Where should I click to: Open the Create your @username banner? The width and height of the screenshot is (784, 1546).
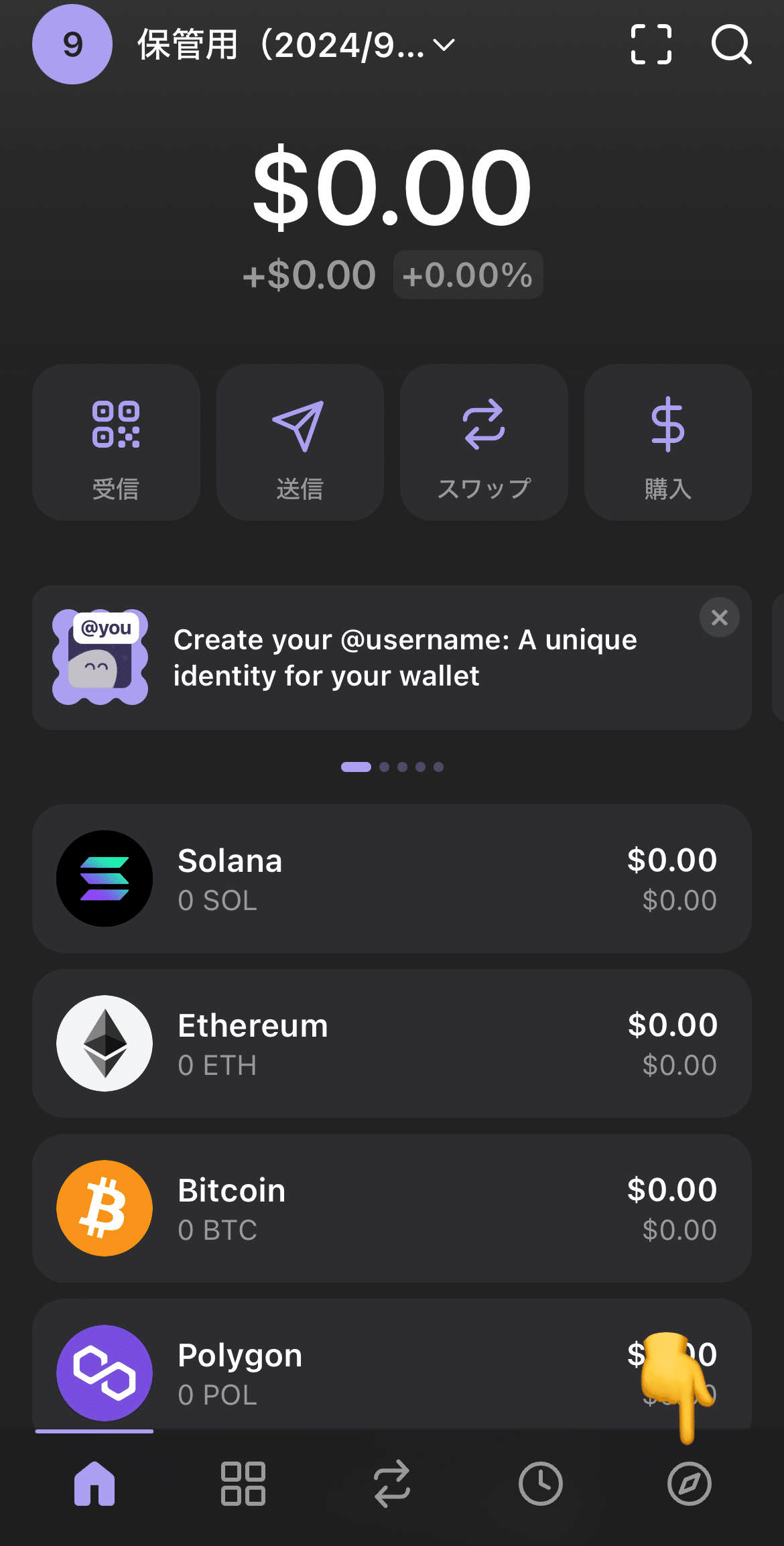[392, 657]
